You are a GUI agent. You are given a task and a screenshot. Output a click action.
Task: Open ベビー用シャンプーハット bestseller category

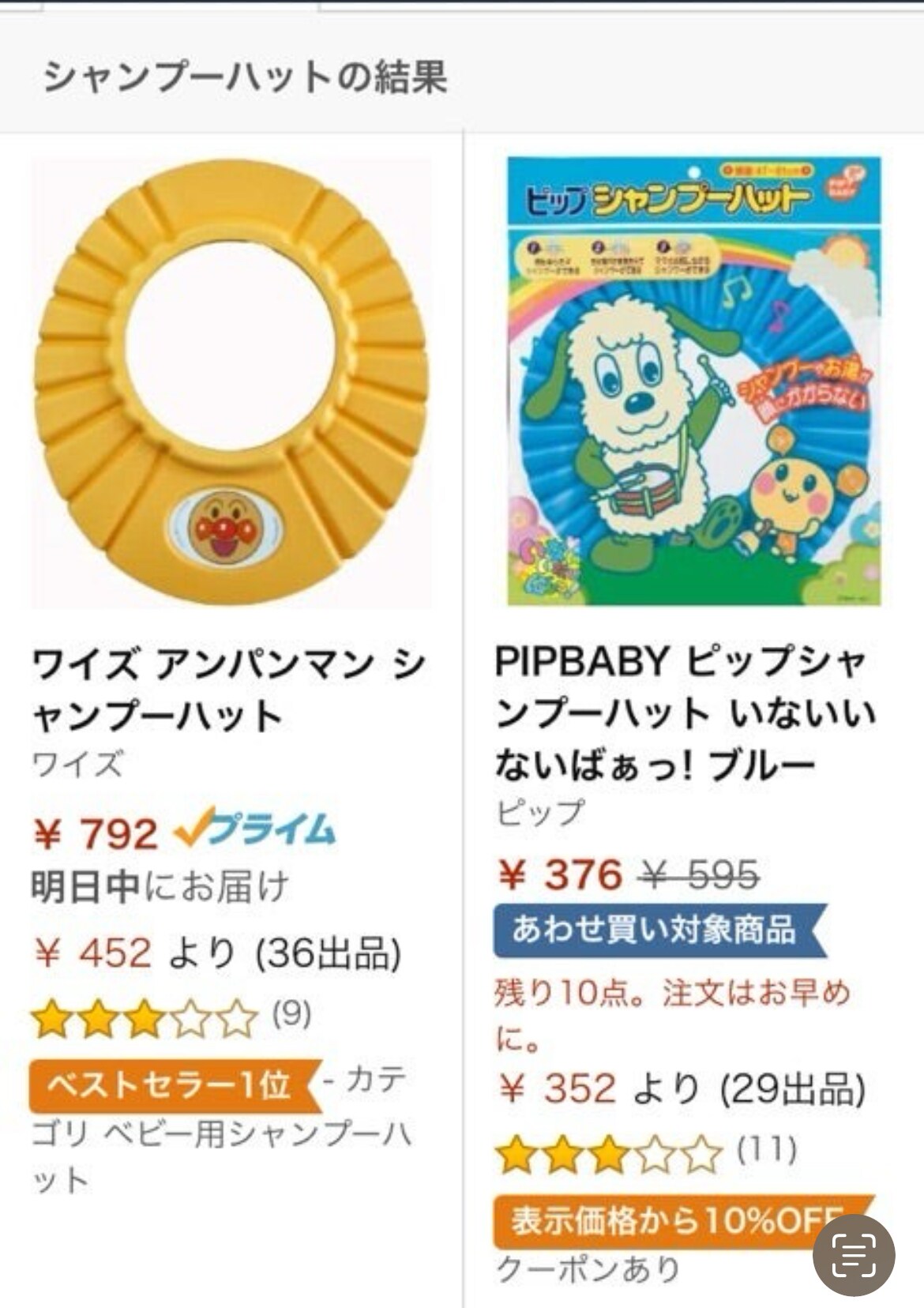[x=221, y=1136]
